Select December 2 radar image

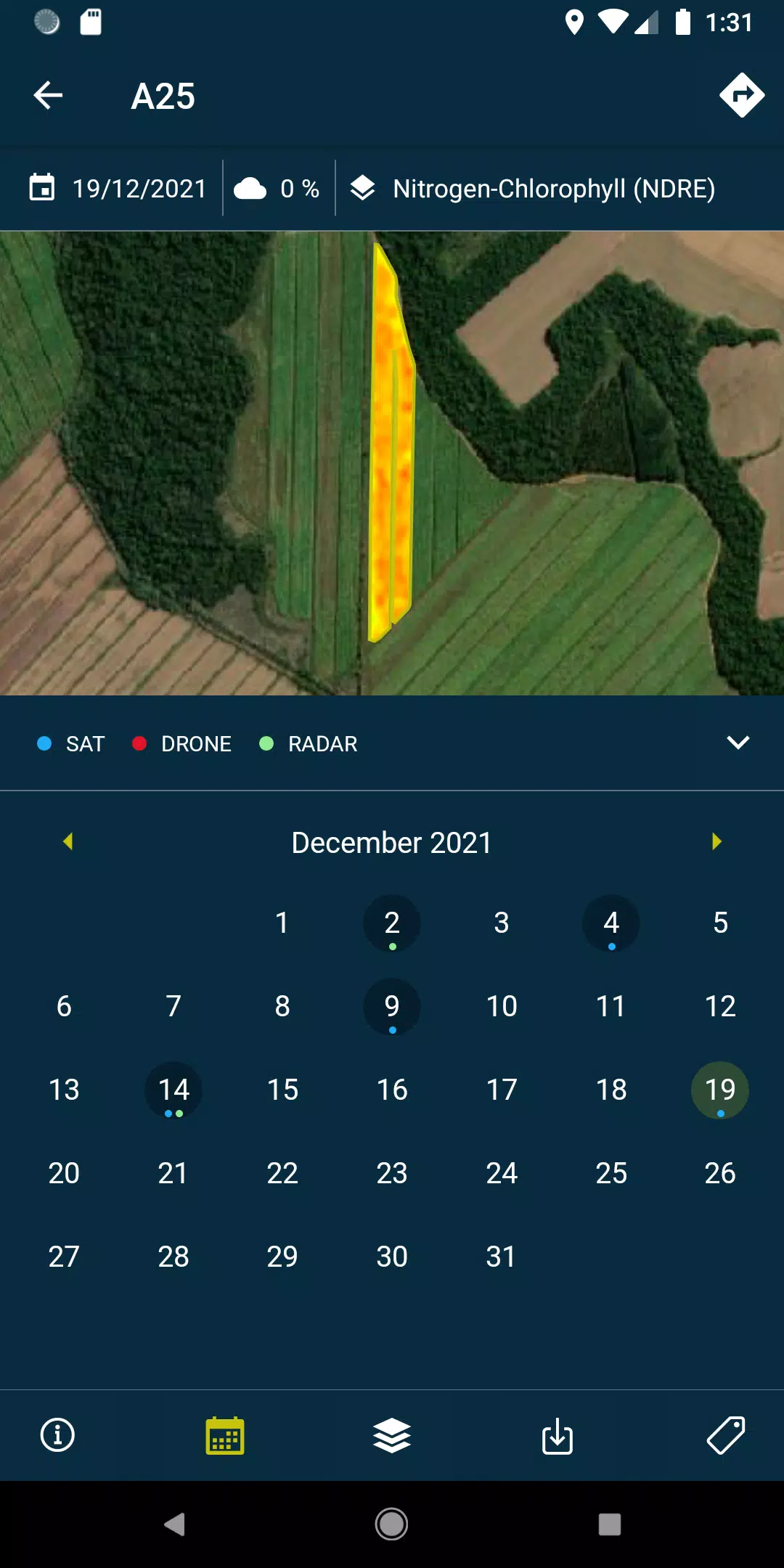click(392, 923)
